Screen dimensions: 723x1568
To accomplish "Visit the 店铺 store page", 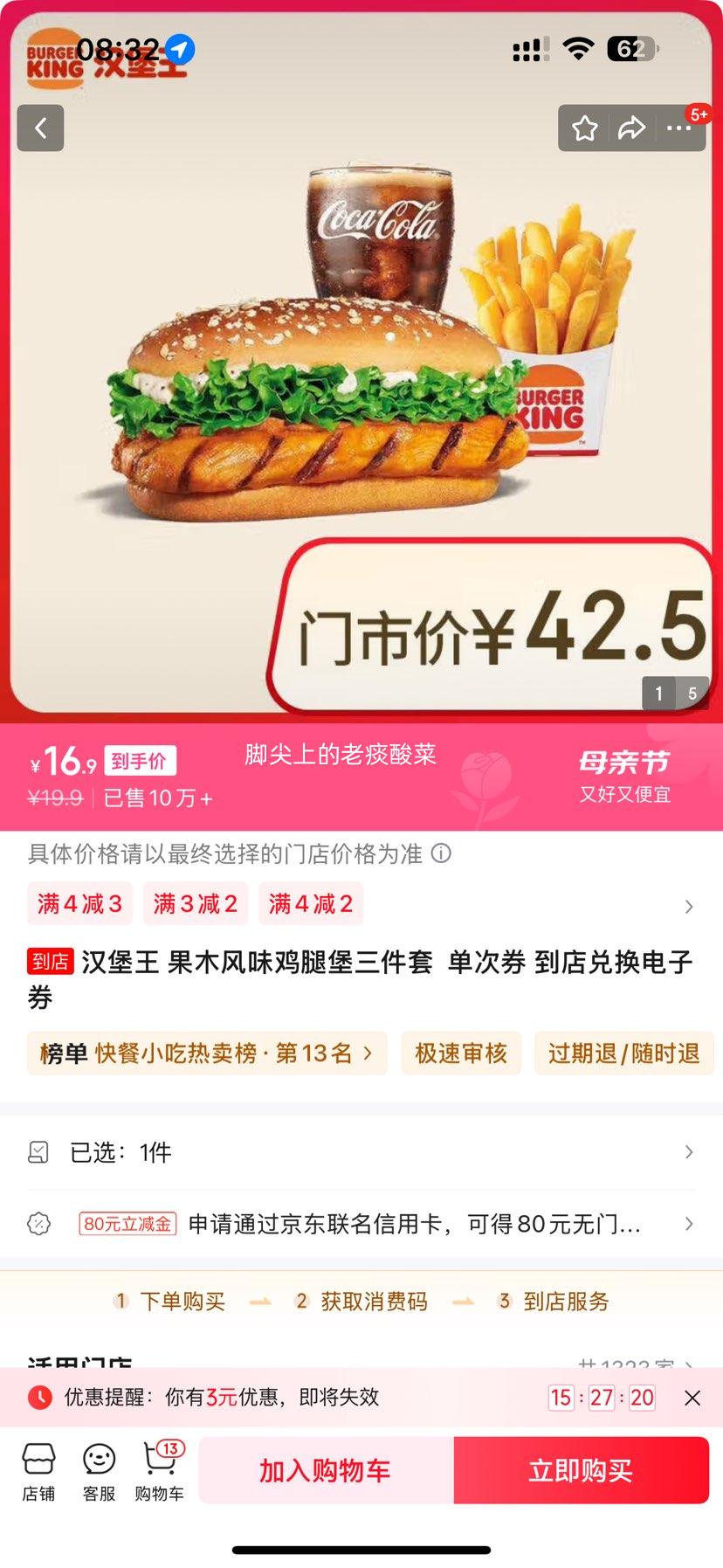I will point(38,1471).
